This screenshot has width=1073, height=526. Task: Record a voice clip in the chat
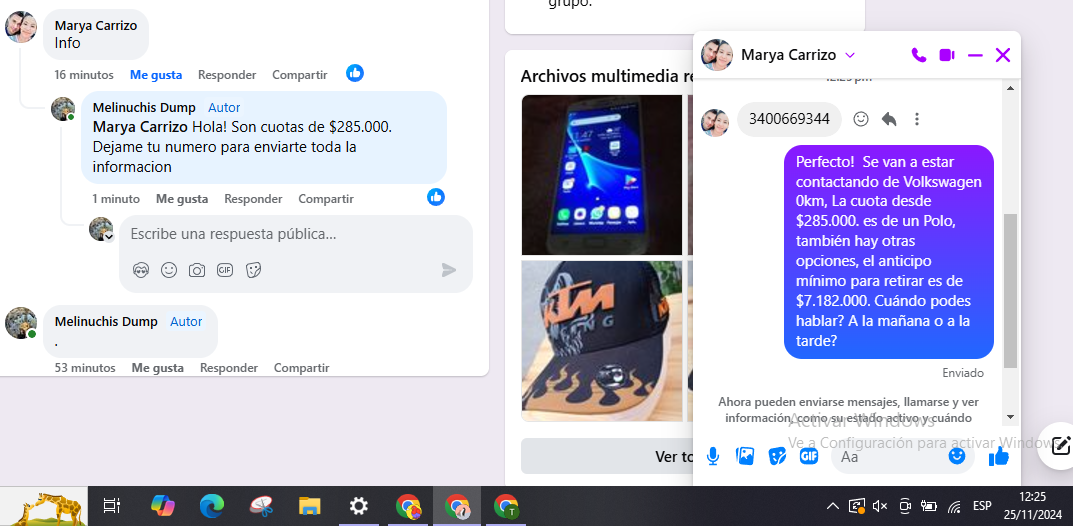pyautogui.click(x=713, y=456)
